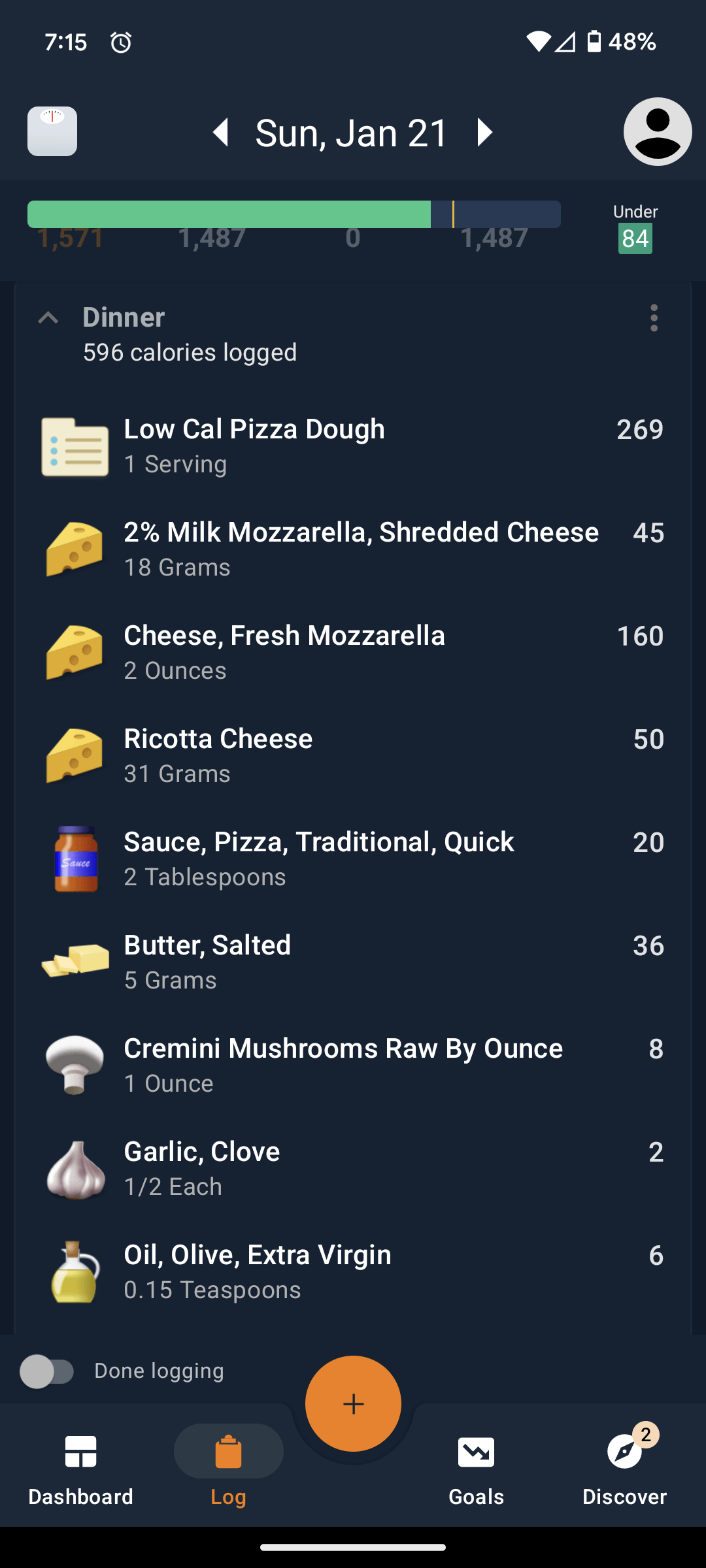Open 2% Milk Mozzarella Shredded Cheese entry

click(353, 549)
